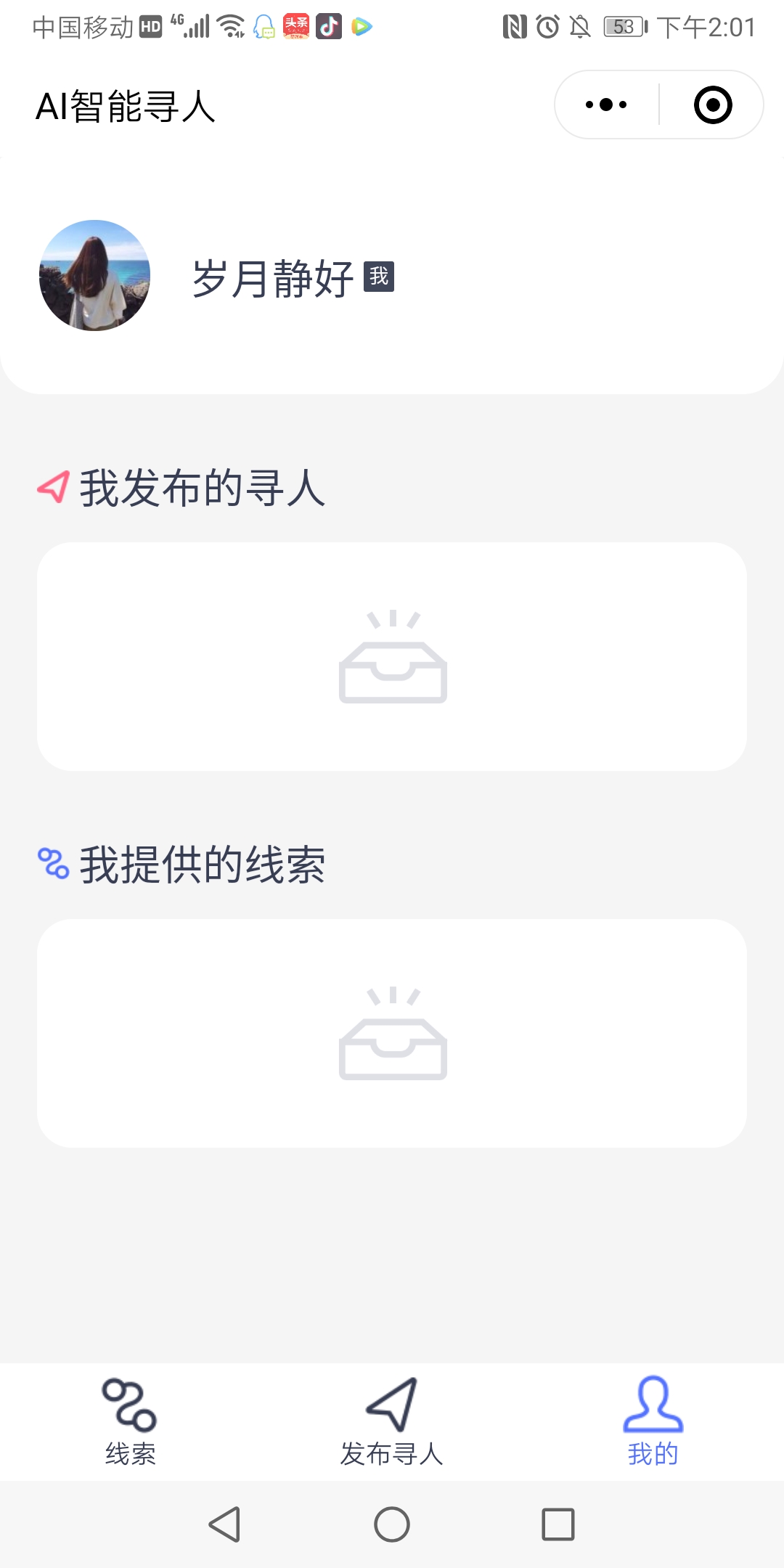Screen dimensions: 784x1568
Task: Open the profile avatar photo
Action: pyautogui.click(x=94, y=276)
